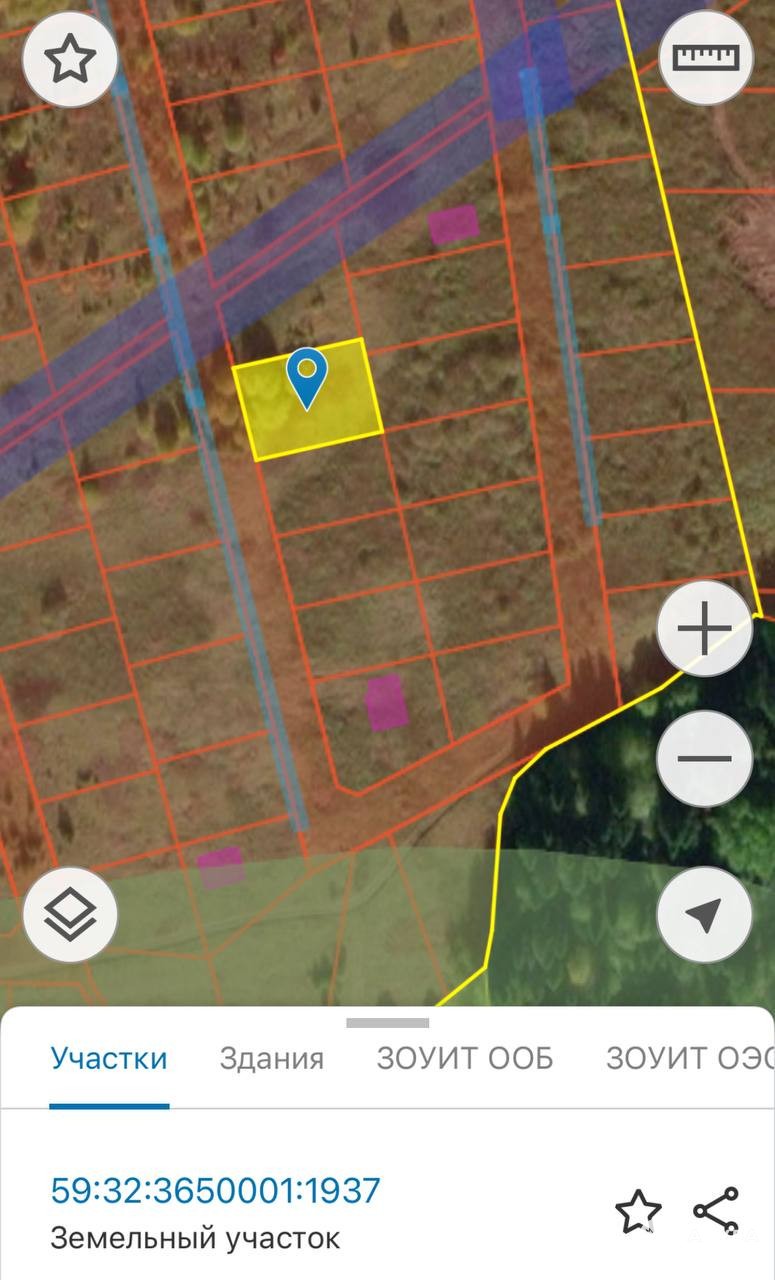Switch to the Здания tab
Viewport: 775px width, 1280px height.
coord(272,1059)
